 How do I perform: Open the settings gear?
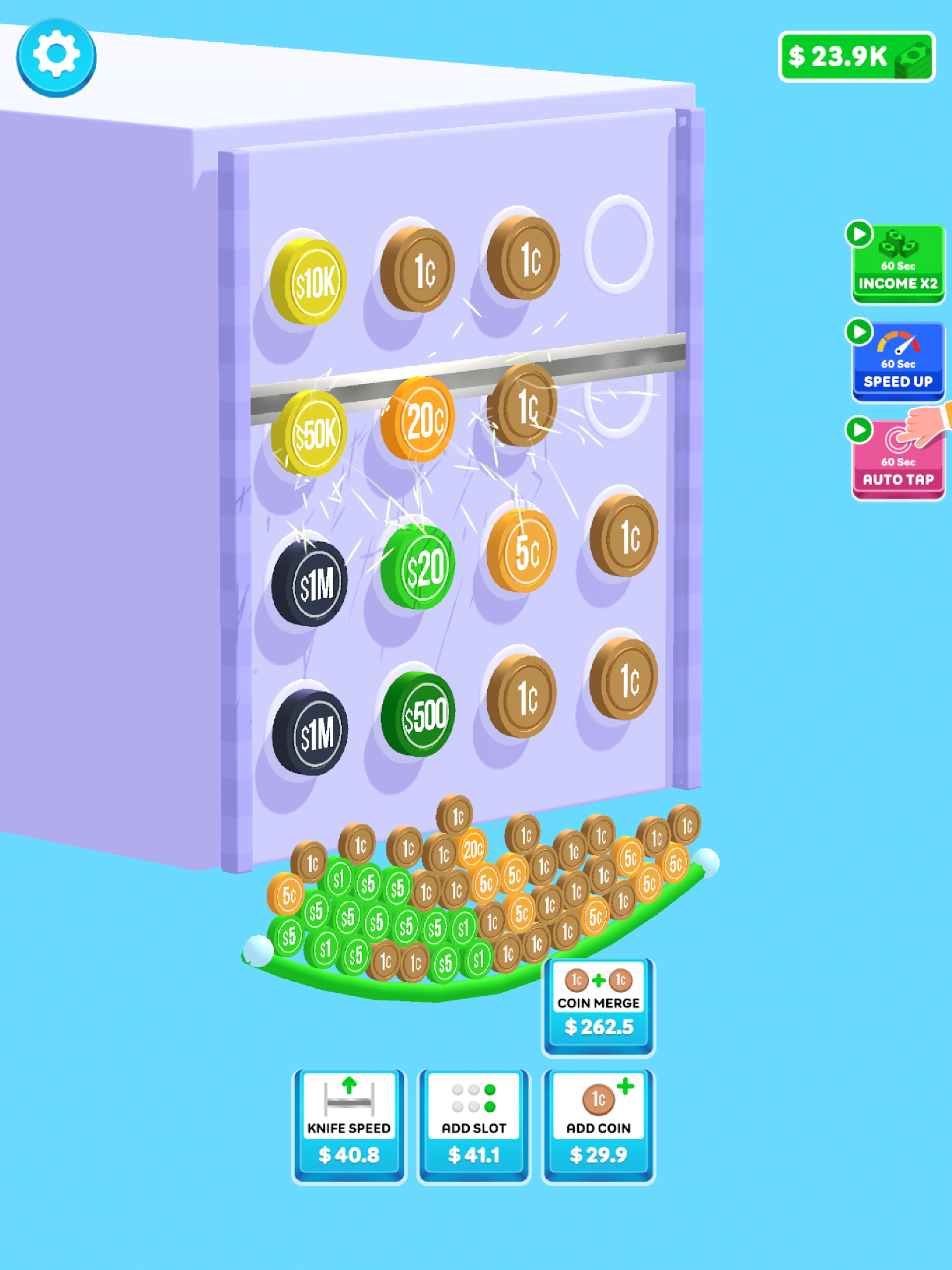(x=56, y=56)
